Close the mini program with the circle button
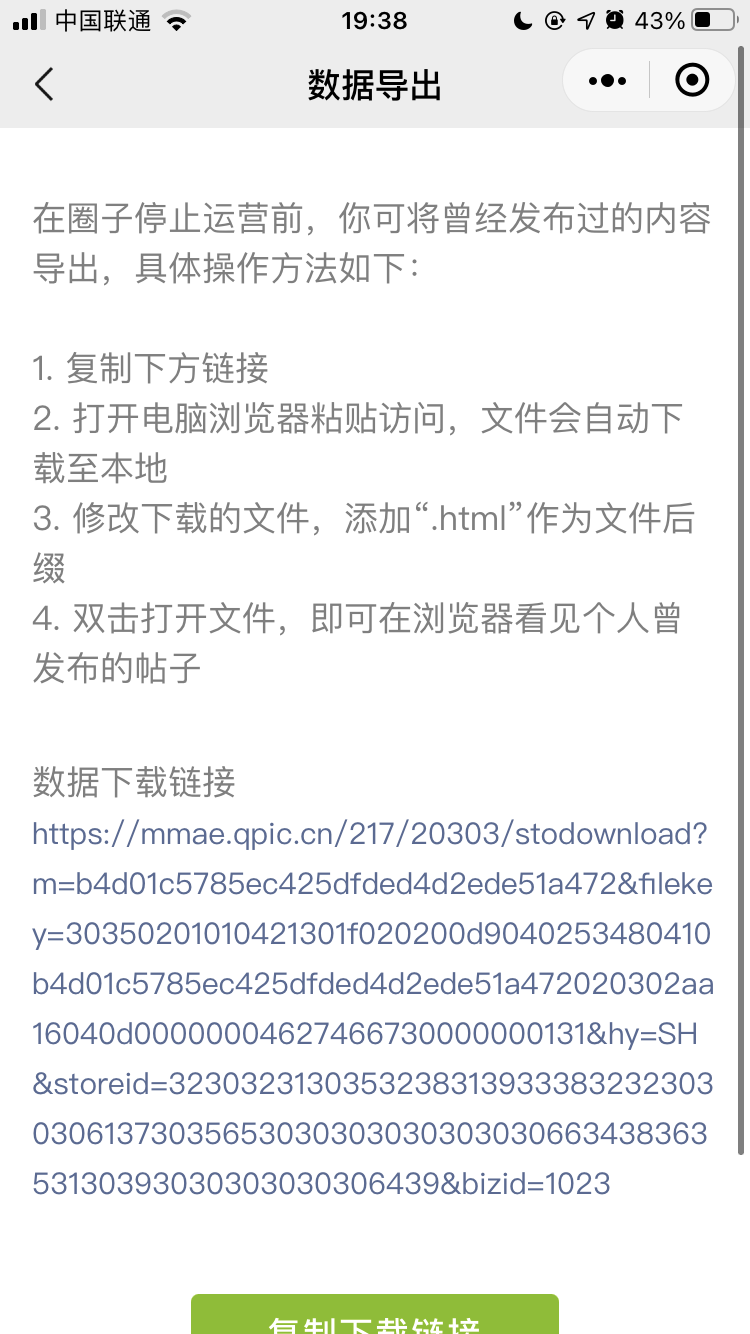 tap(692, 81)
